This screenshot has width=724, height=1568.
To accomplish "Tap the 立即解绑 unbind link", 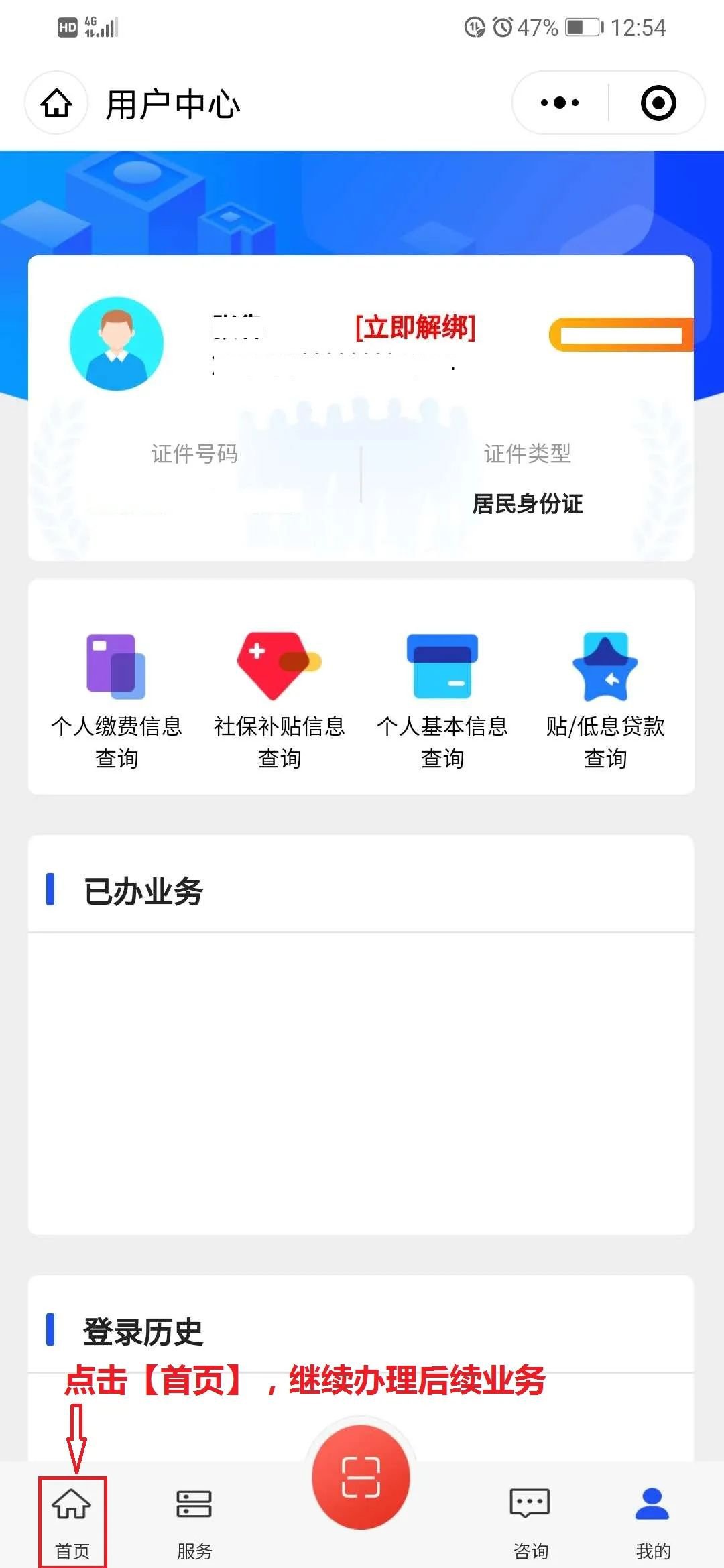I will coord(415,328).
